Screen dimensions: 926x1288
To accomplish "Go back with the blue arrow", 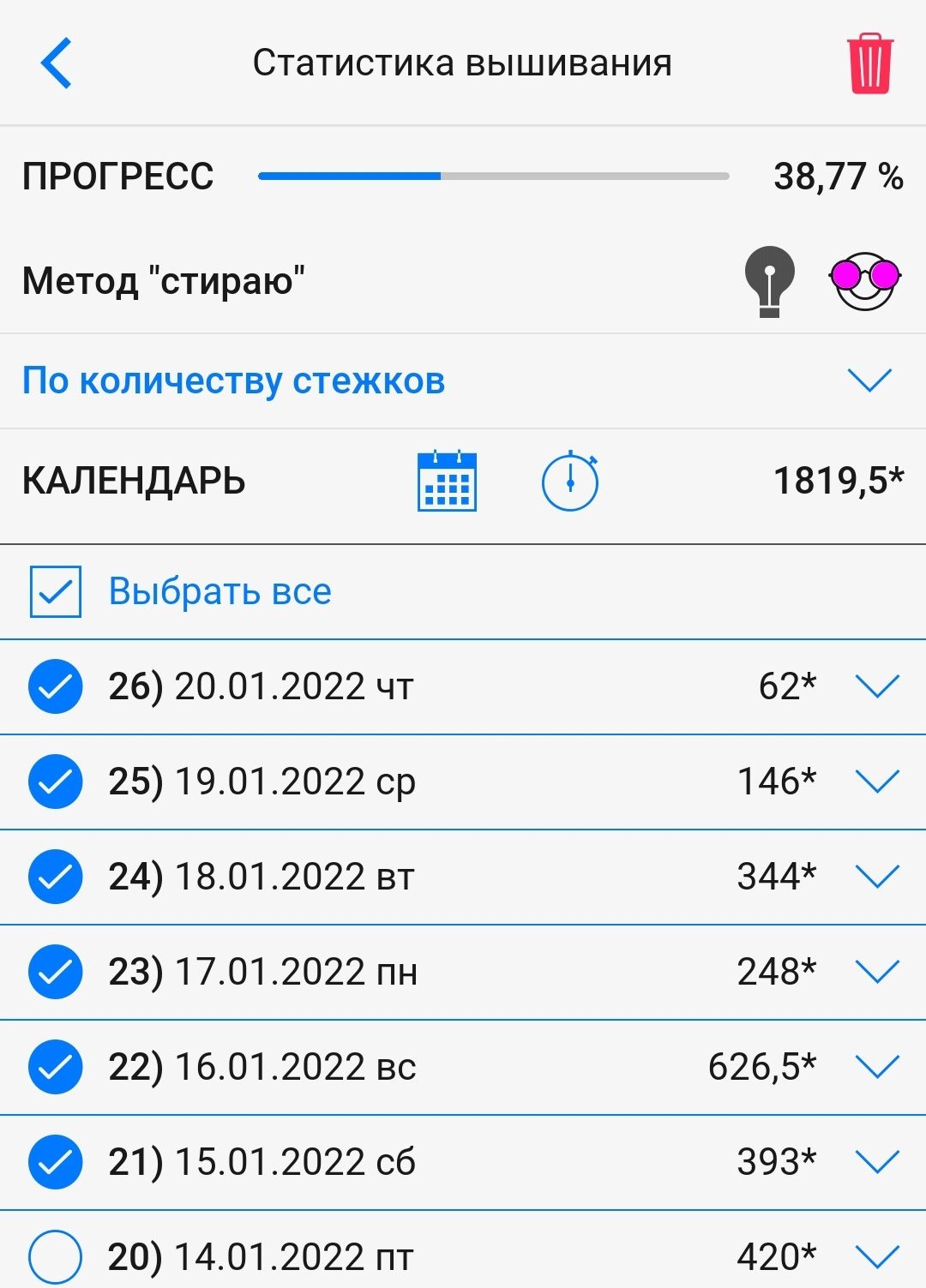I will [57, 63].
